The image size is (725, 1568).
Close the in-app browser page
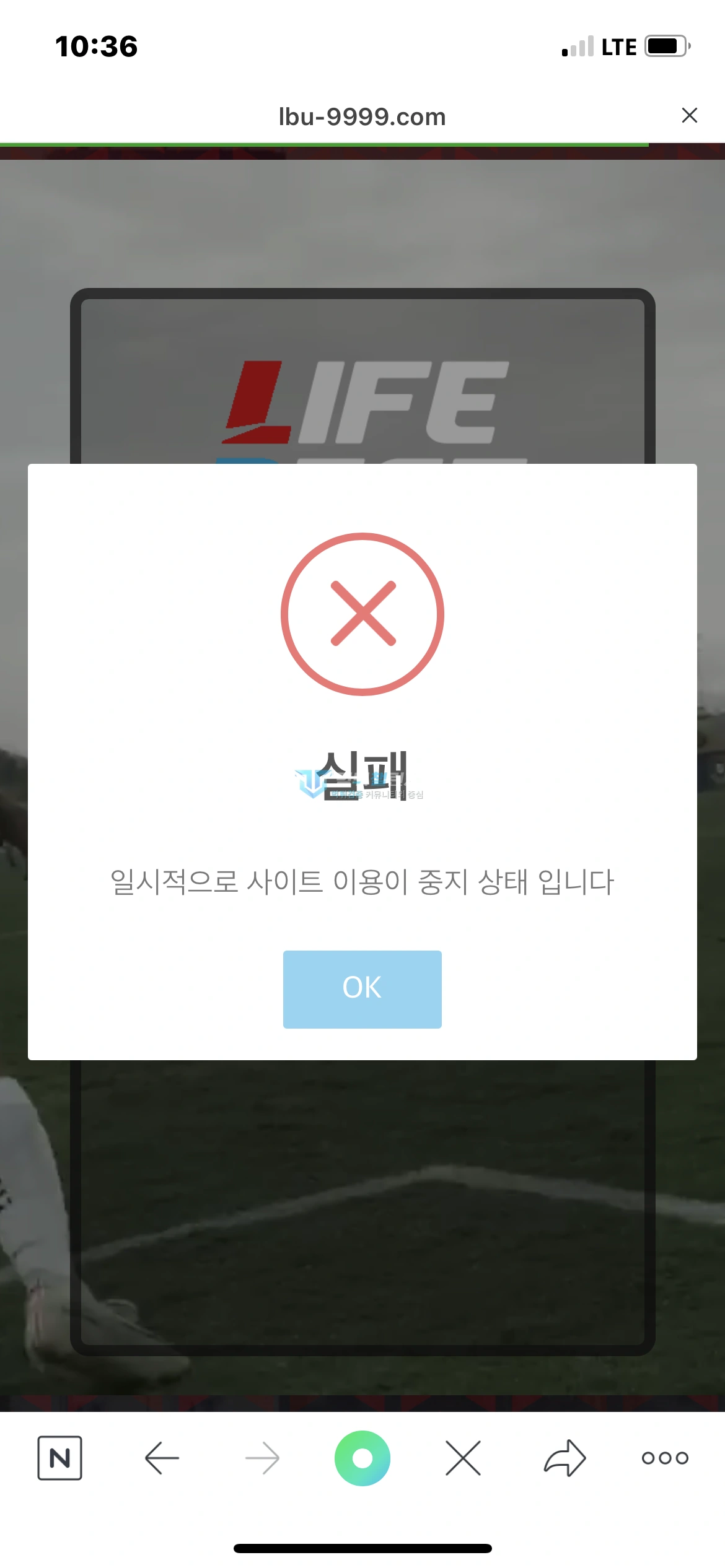click(x=689, y=115)
